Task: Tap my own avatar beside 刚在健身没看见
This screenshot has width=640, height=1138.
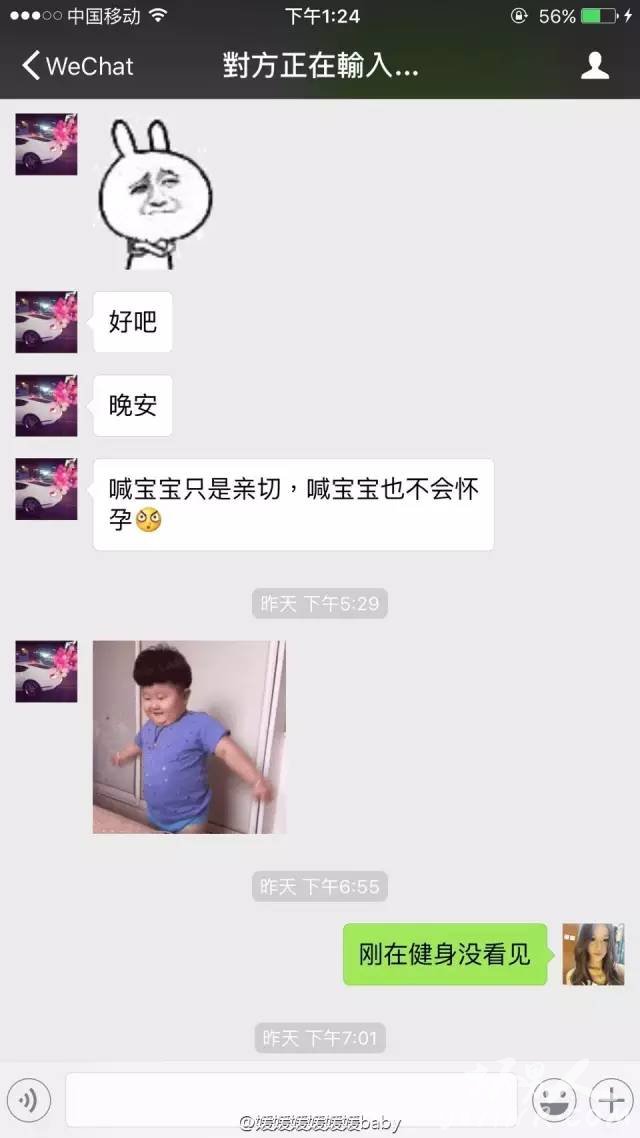Action: click(x=593, y=954)
